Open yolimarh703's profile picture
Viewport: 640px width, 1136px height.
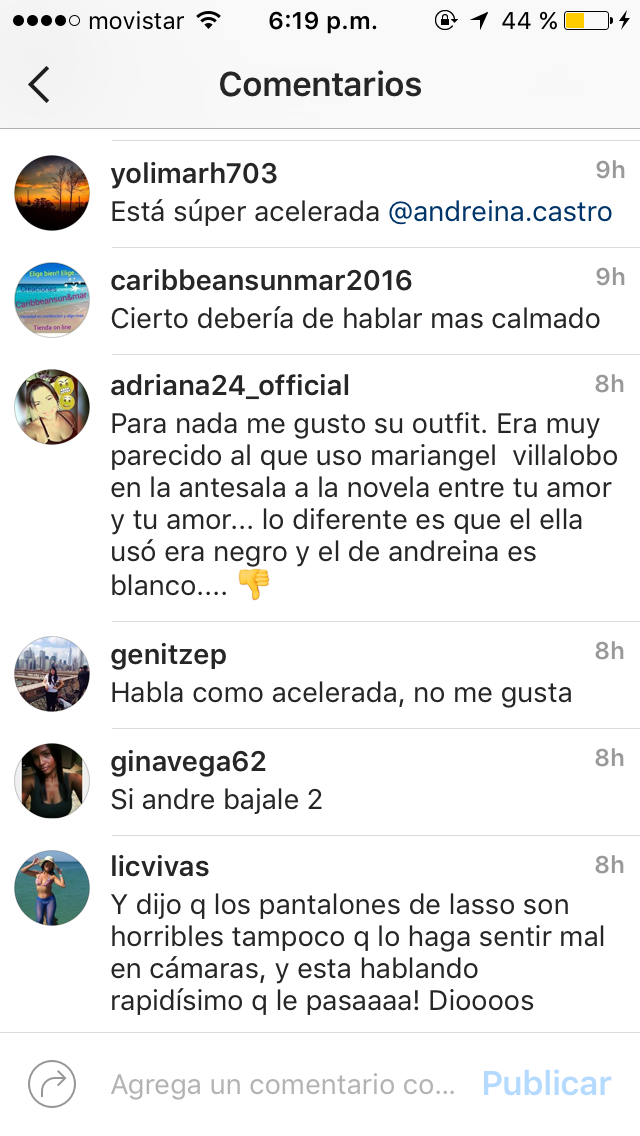[52, 193]
